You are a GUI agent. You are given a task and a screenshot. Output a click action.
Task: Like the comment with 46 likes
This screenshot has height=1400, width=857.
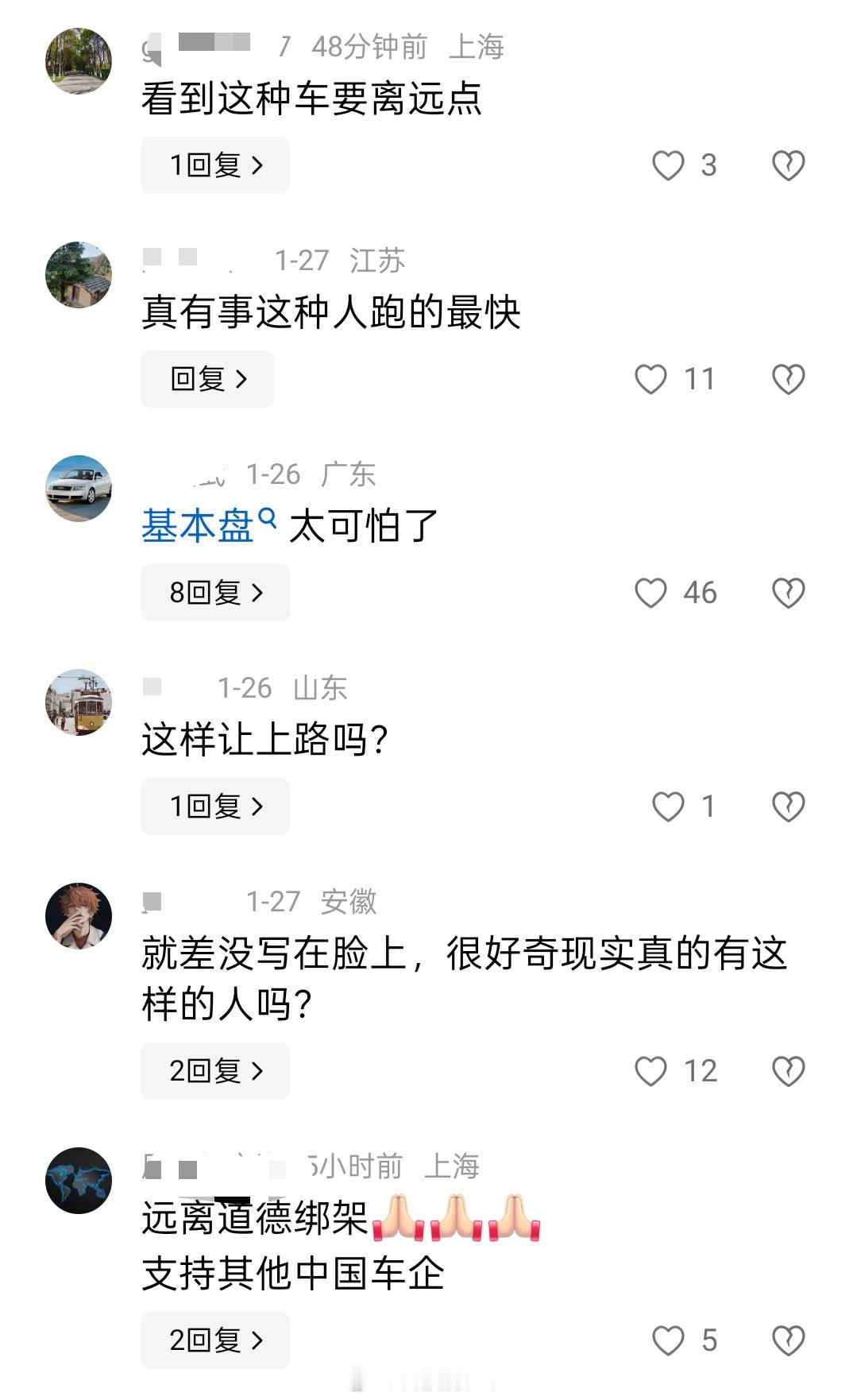(x=653, y=592)
